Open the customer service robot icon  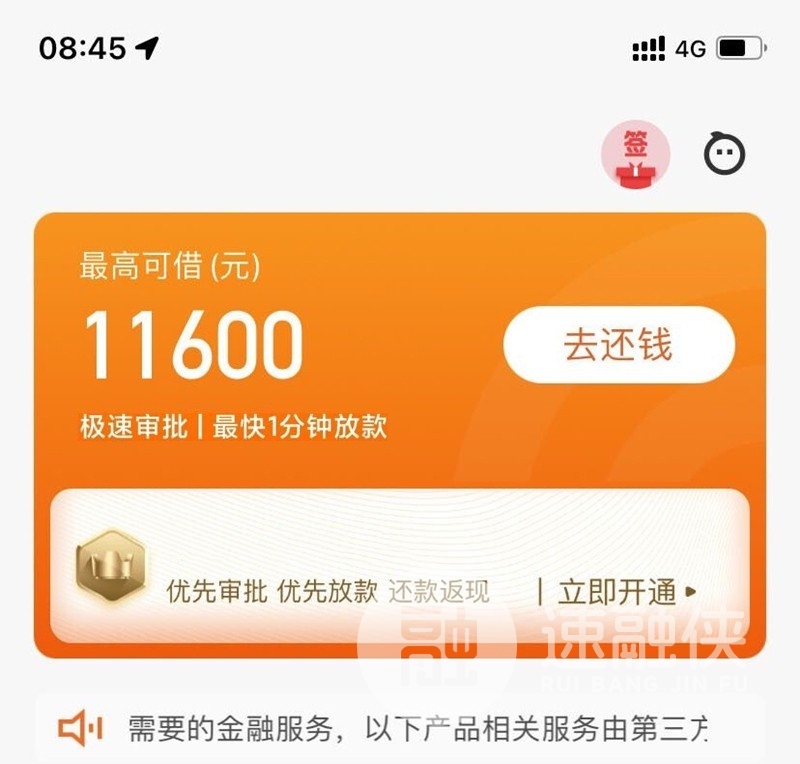[724, 155]
